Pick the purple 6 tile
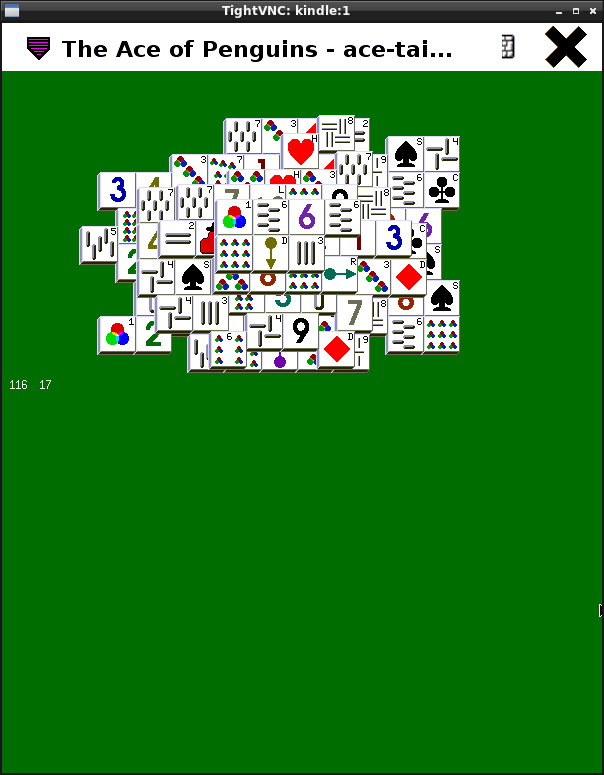Viewport: 604px width, 775px height. click(x=306, y=217)
